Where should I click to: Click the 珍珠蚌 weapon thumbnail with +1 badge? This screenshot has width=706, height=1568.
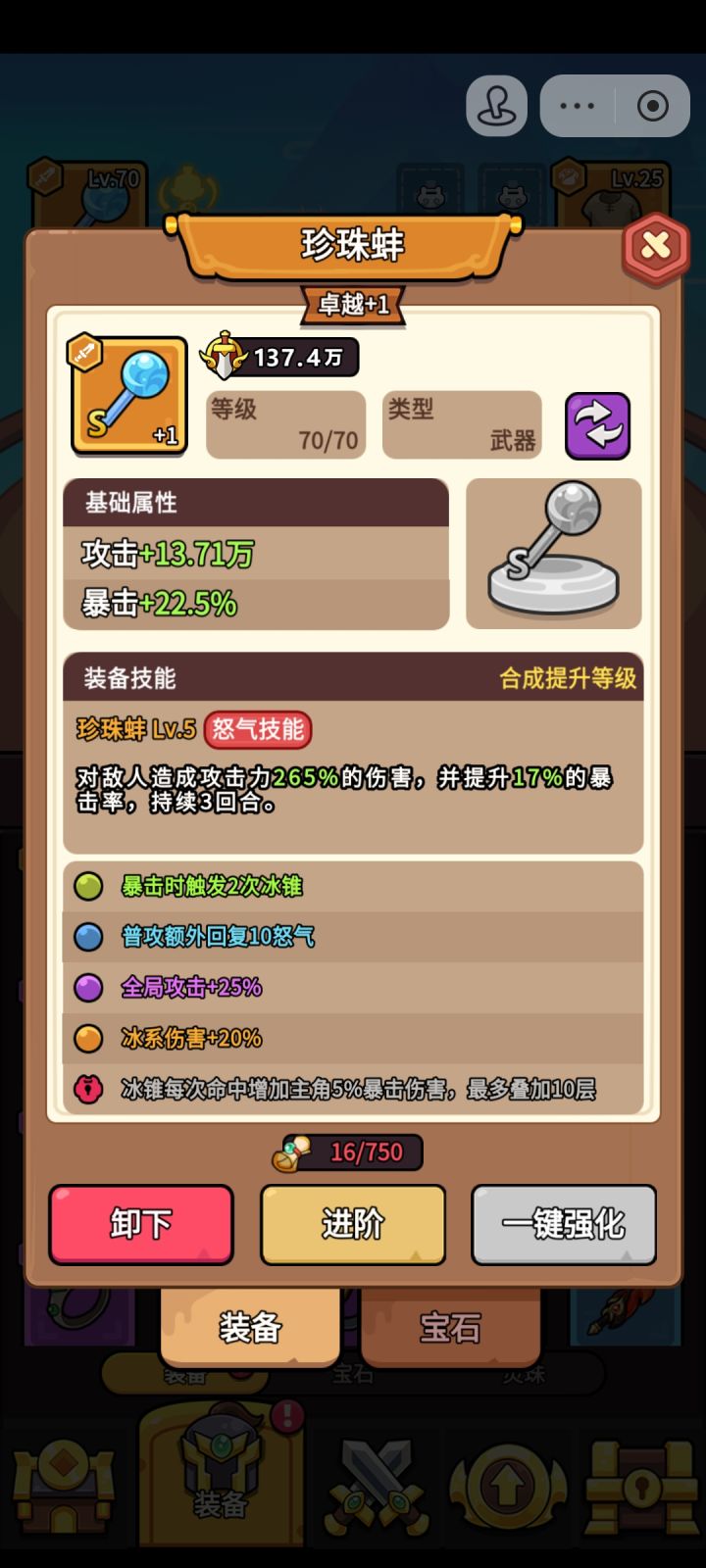[127, 396]
